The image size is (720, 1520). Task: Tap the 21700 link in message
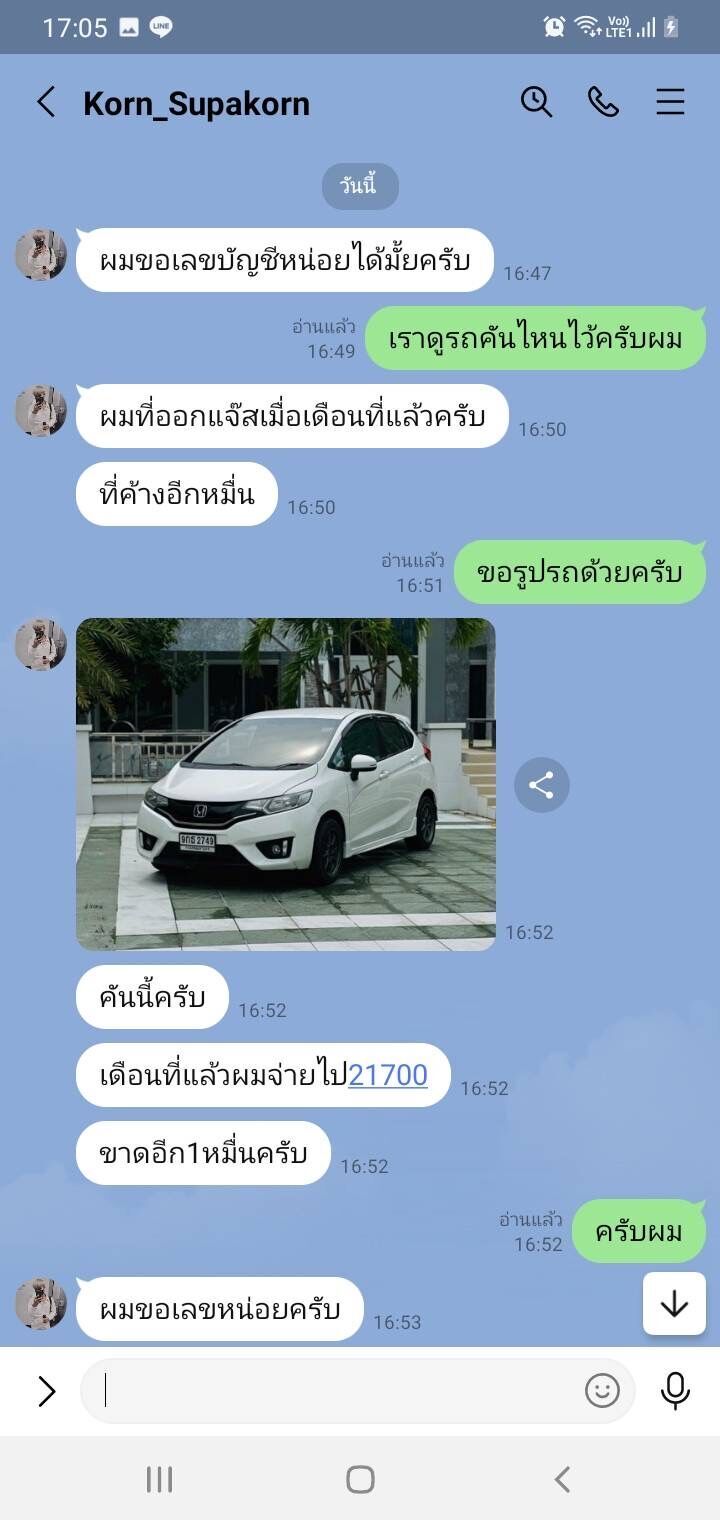pyautogui.click(x=388, y=1075)
